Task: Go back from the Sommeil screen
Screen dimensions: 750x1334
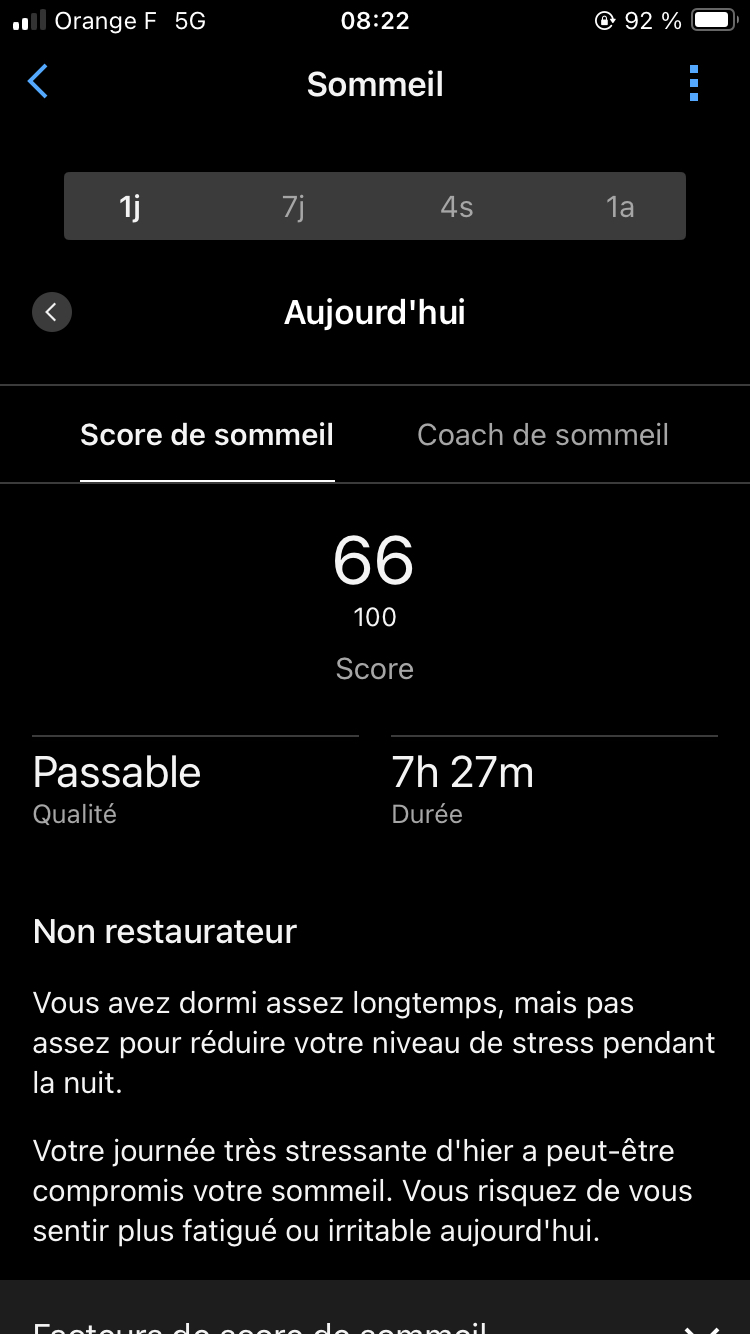Action: (x=38, y=83)
